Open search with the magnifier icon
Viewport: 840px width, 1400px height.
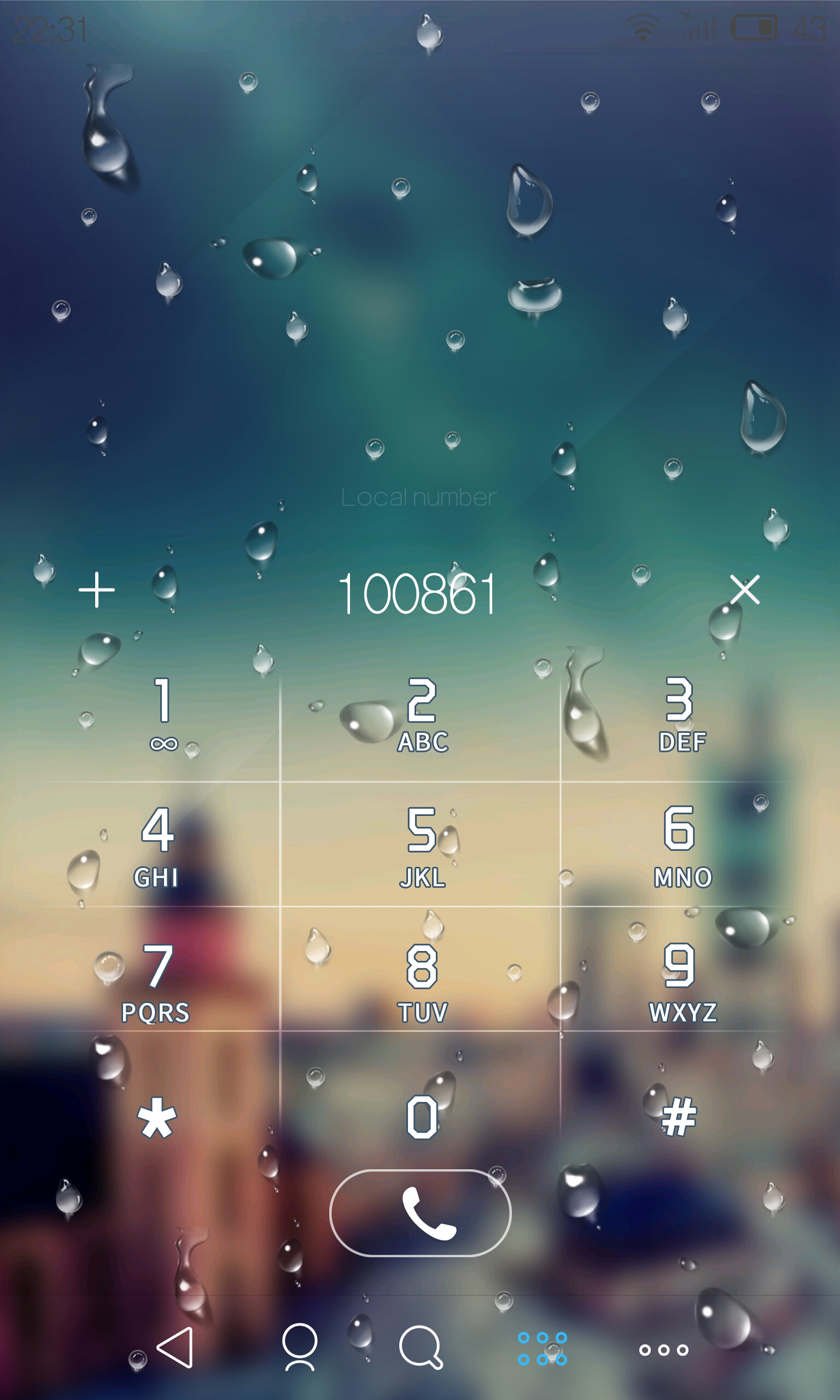click(x=421, y=1347)
